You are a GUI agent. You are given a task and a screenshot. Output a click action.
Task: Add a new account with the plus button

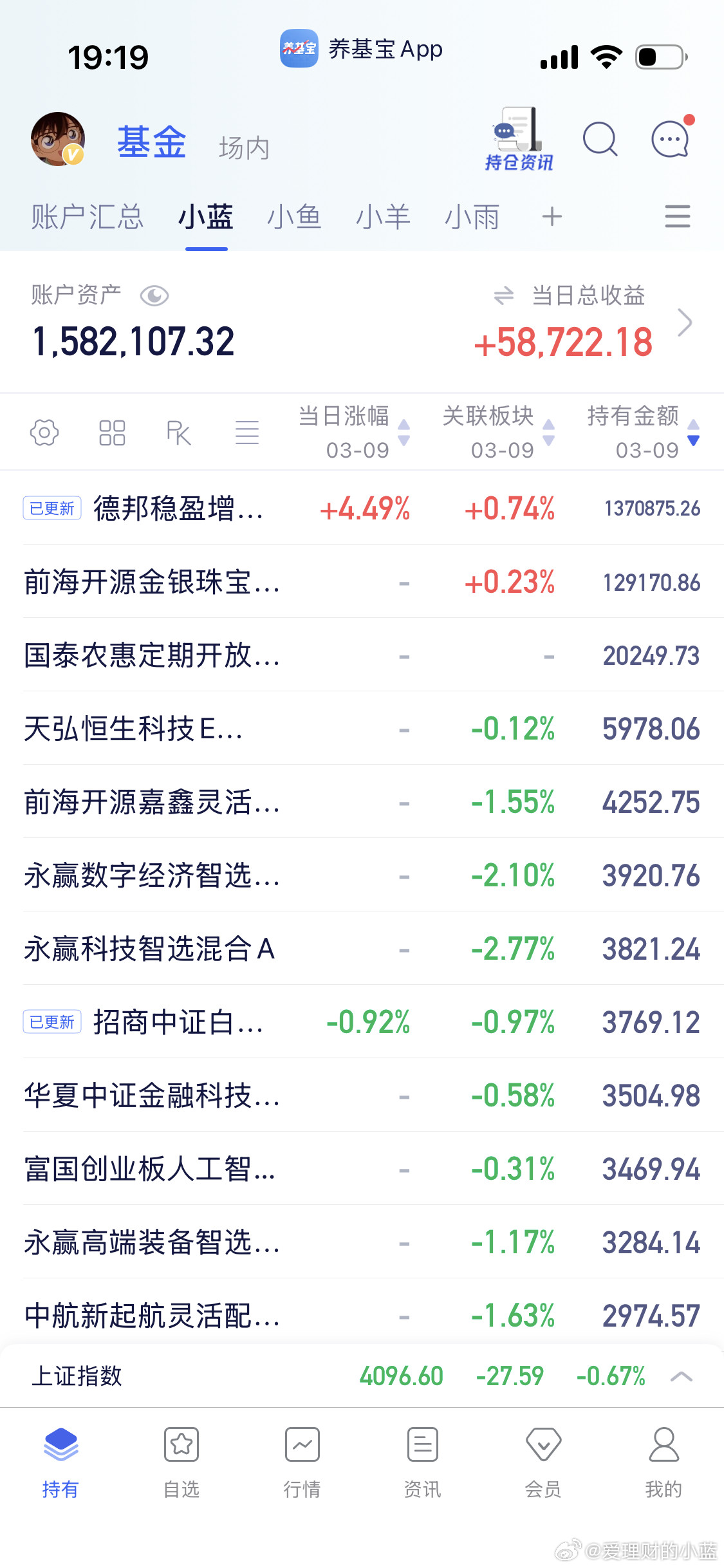point(552,217)
